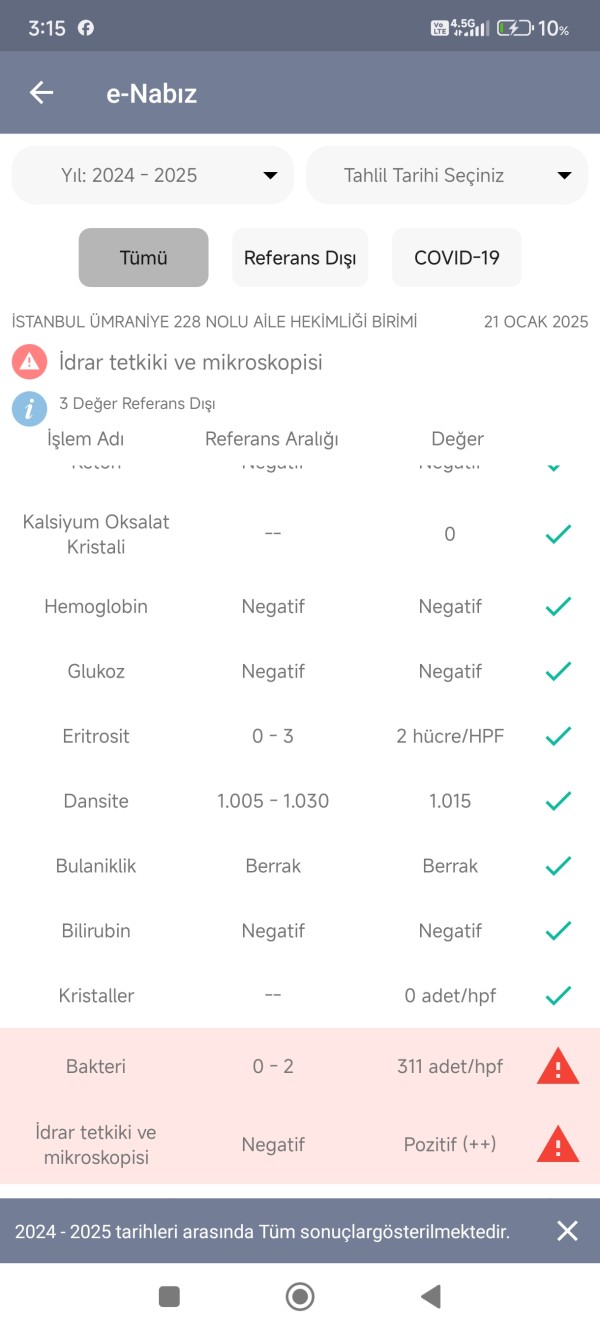The image size is (600, 1333).
Task: Go to the system home screen
Action: click(x=300, y=1297)
